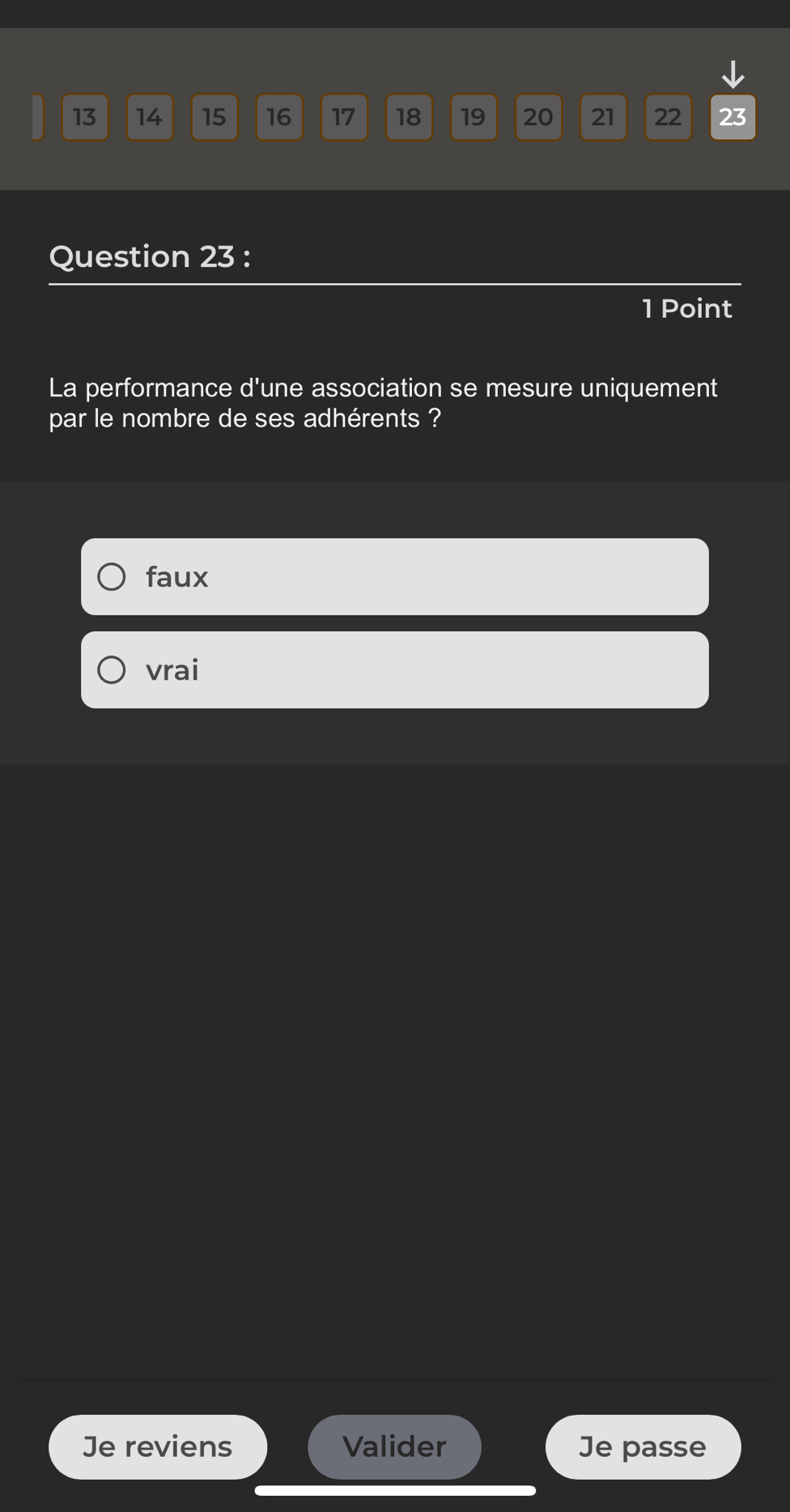The height and width of the screenshot is (1512, 790).
Task: Skip the question with 'Je passe'
Action: (x=643, y=1446)
